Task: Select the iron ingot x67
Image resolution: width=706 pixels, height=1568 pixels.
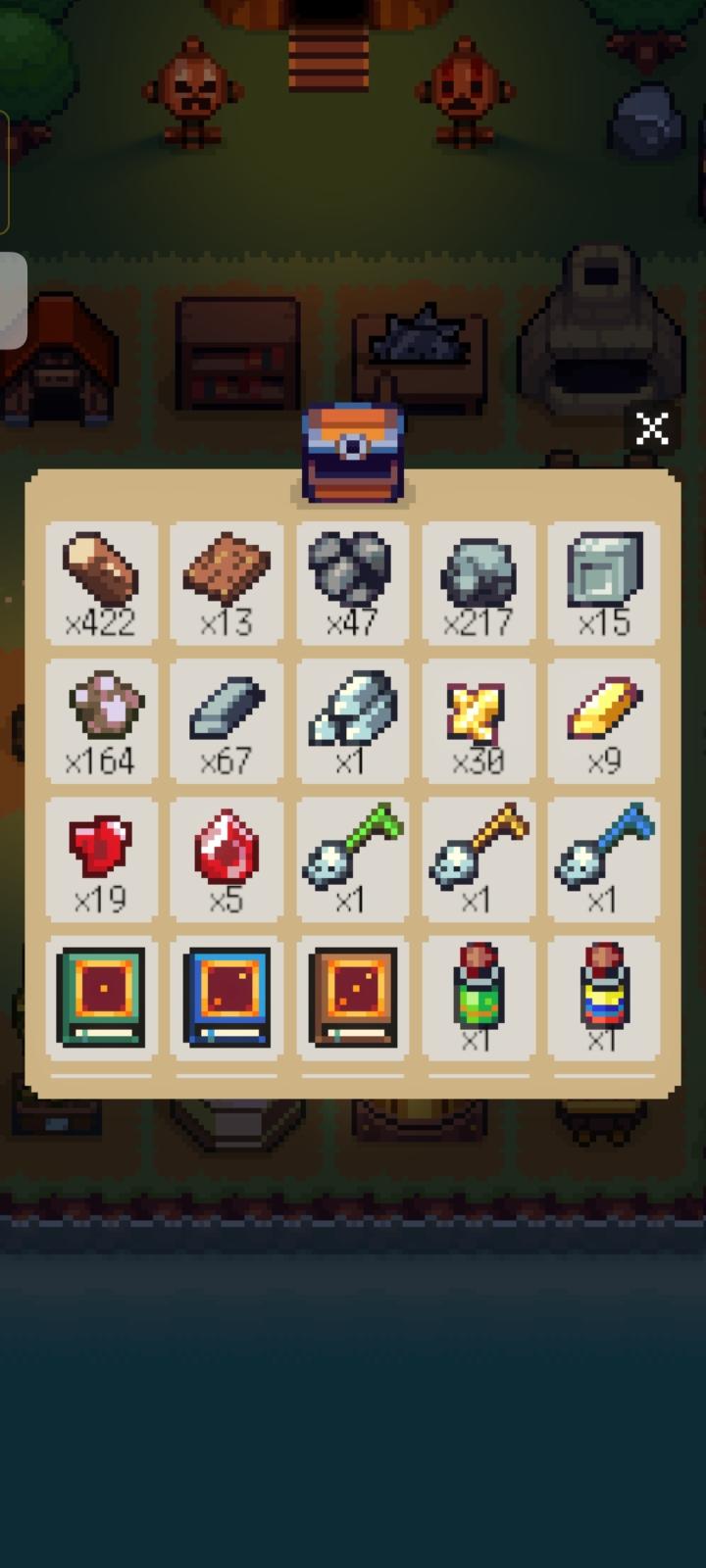Action: pyautogui.click(x=227, y=721)
